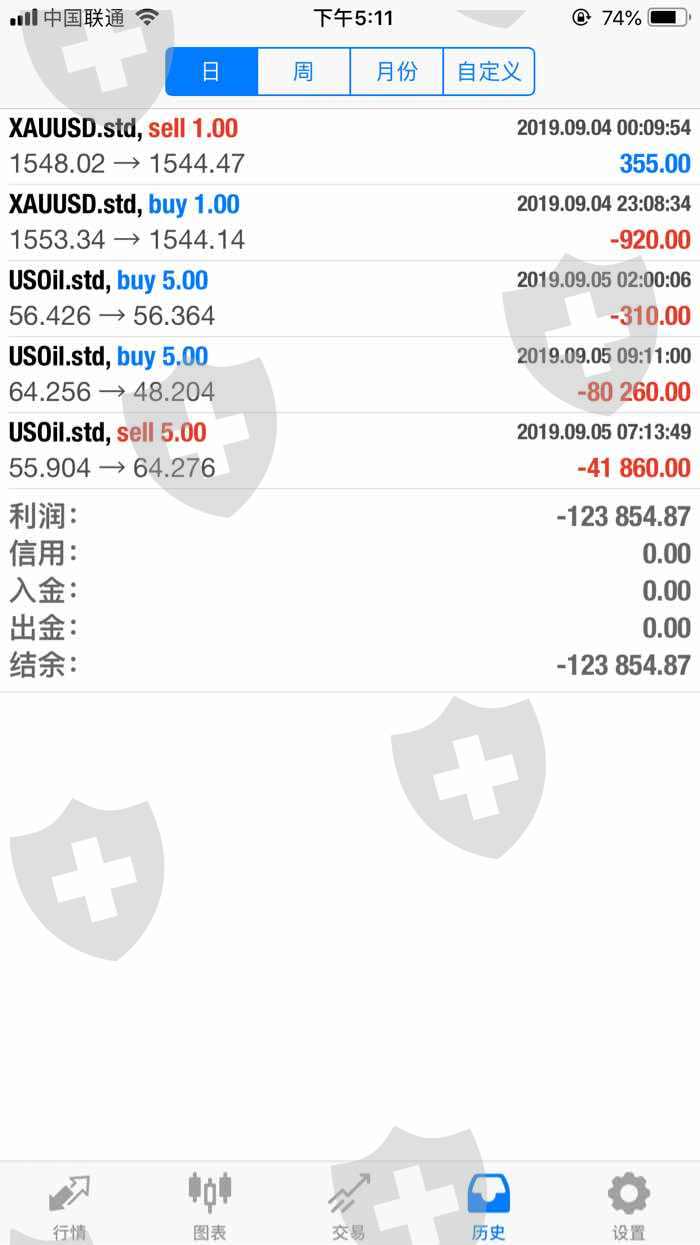The height and width of the screenshot is (1245, 700).
Task: Open the USOil.std buy trade losing -80 260.00
Action: click(x=350, y=374)
